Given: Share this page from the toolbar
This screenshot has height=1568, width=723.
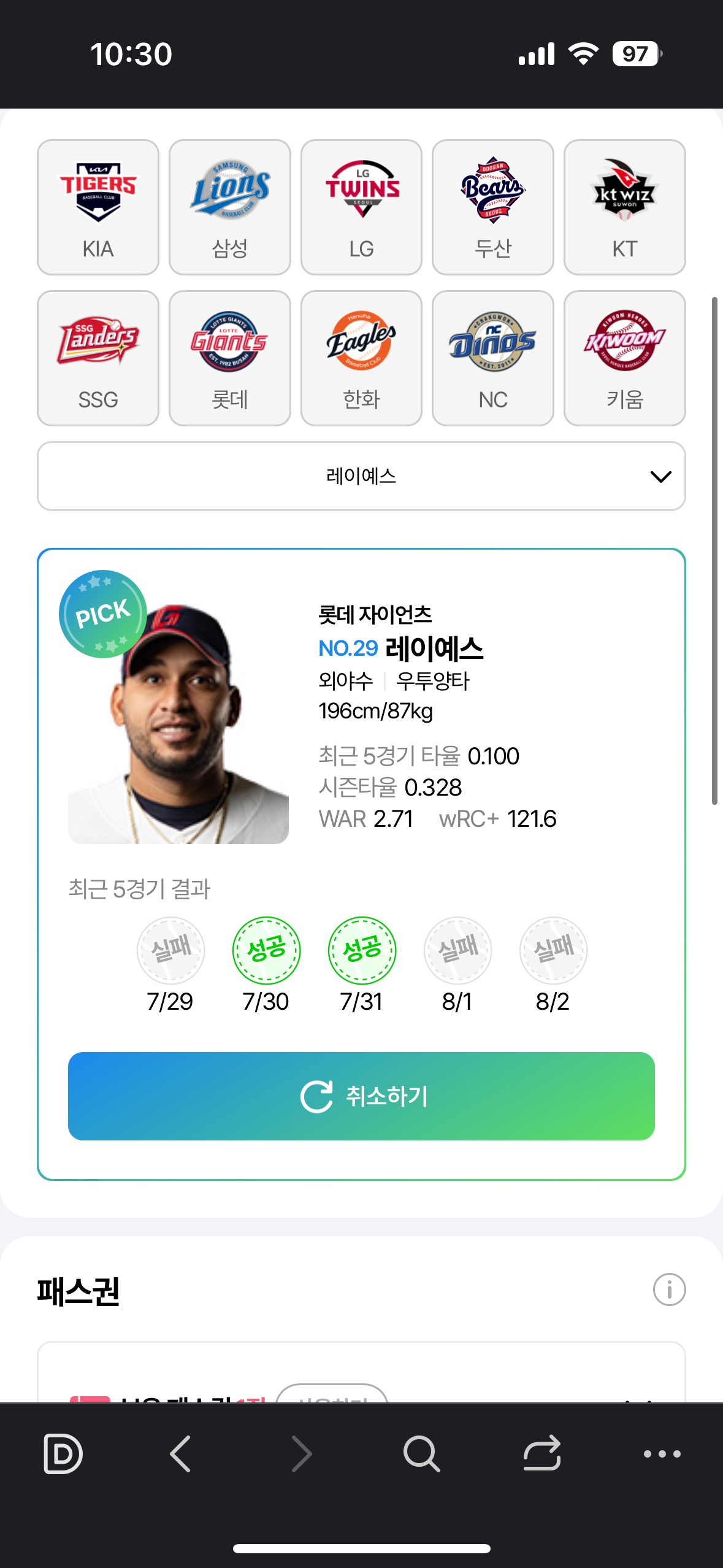Looking at the screenshot, I should 541,1453.
